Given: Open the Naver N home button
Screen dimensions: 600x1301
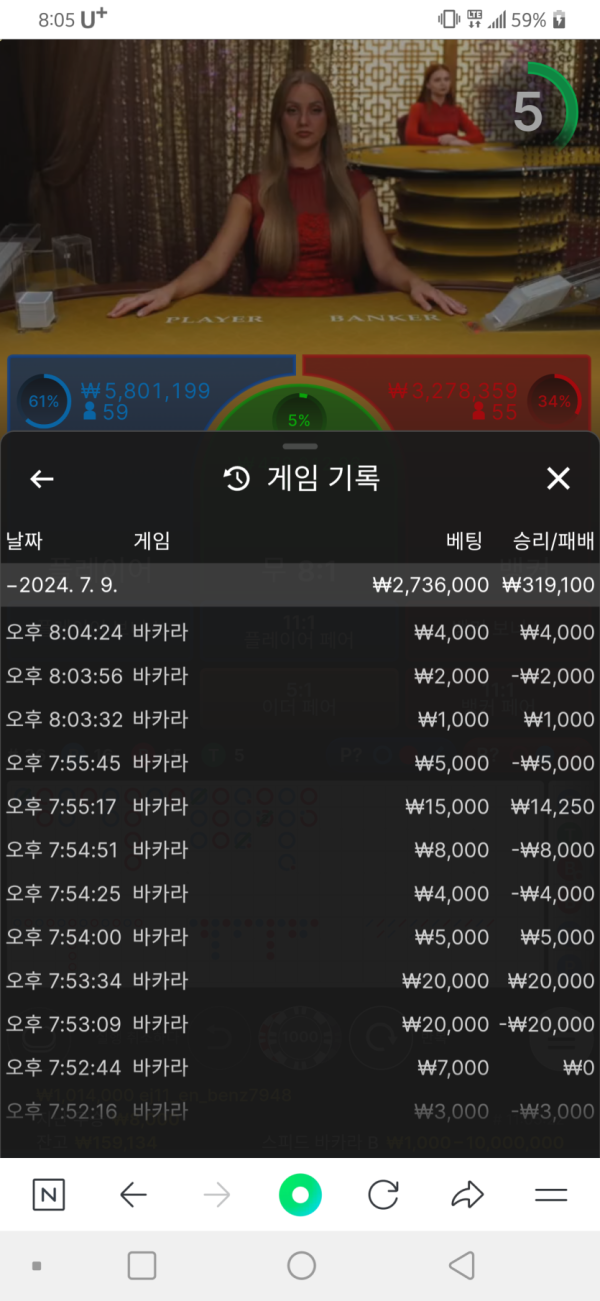Looking at the screenshot, I should [x=48, y=1195].
